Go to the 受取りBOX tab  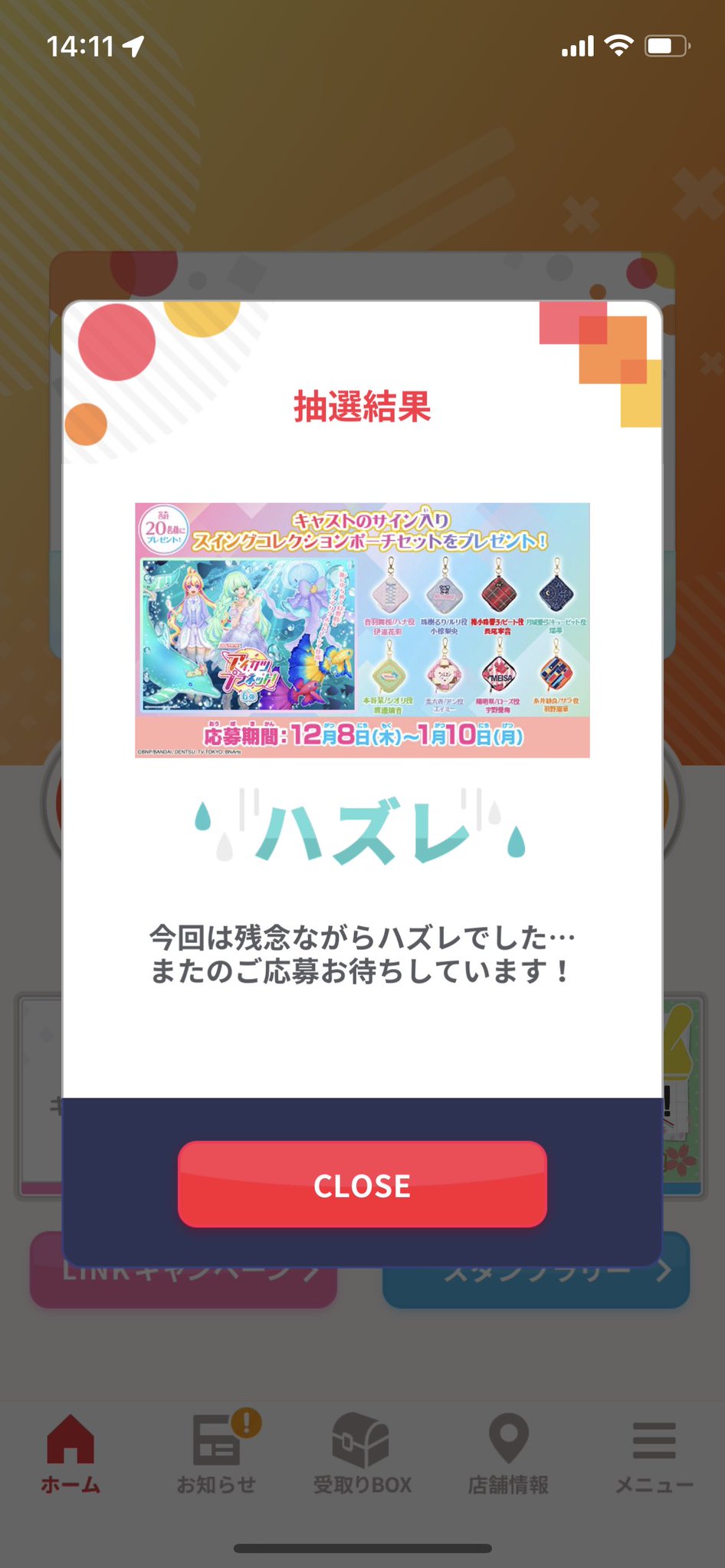[362, 1453]
